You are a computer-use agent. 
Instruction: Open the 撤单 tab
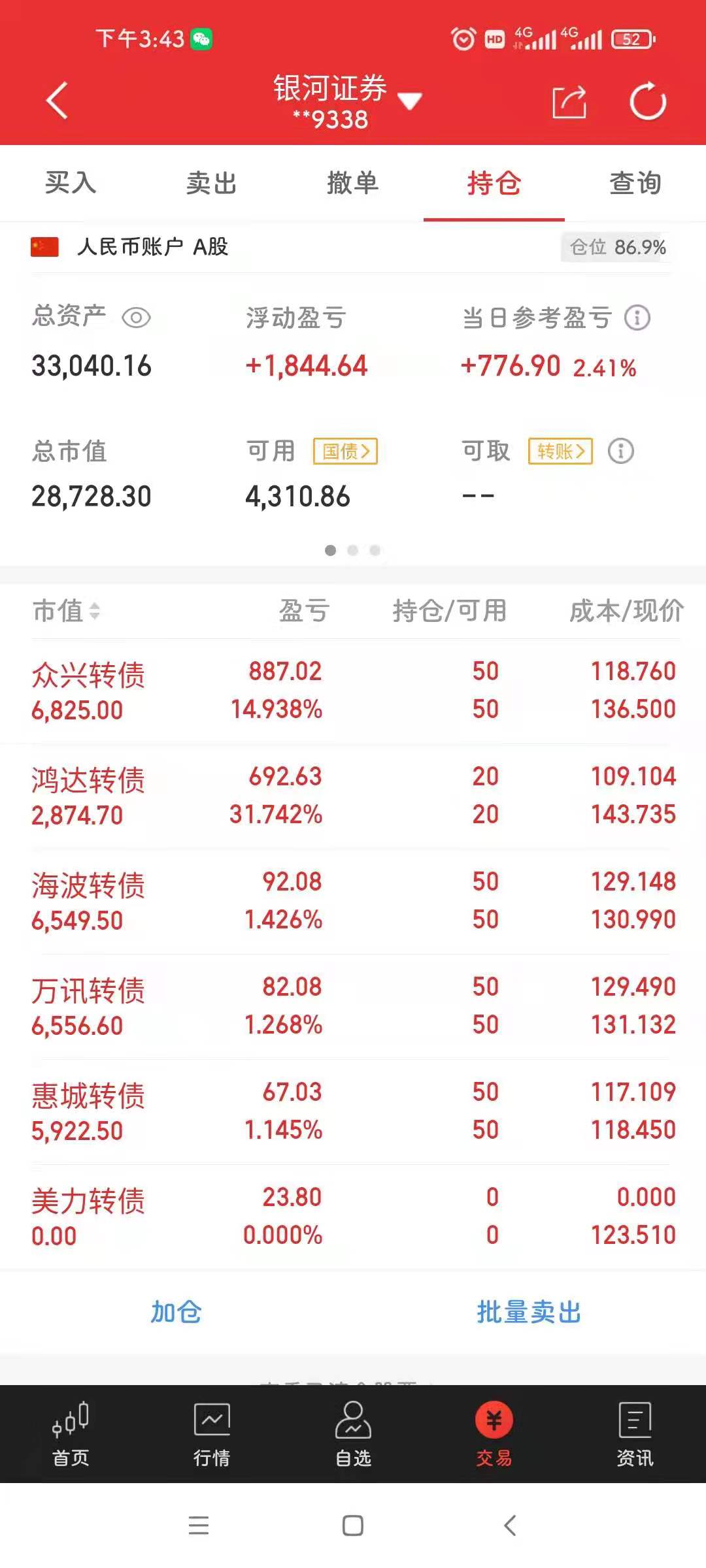click(352, 183)
